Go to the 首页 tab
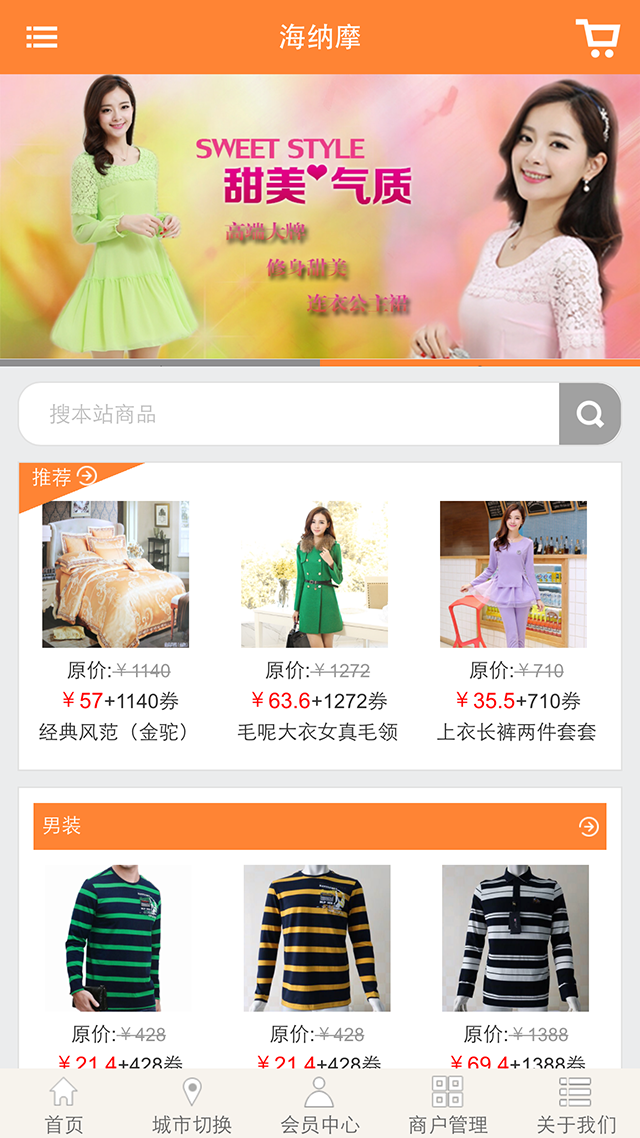The width and height of the screenshot is (640, 1138). click(64, 1104)
